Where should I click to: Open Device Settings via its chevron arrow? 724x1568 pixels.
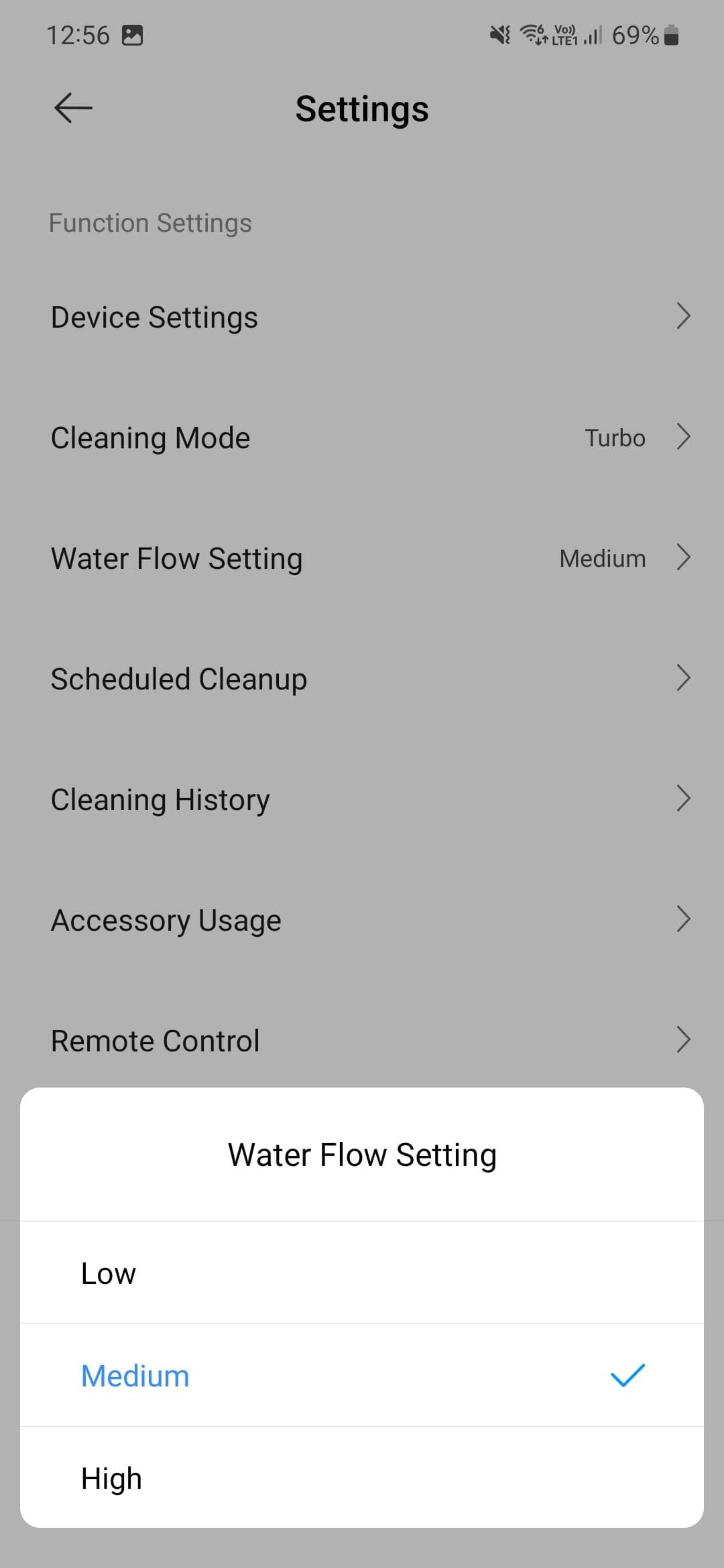[x=682, y=317]
